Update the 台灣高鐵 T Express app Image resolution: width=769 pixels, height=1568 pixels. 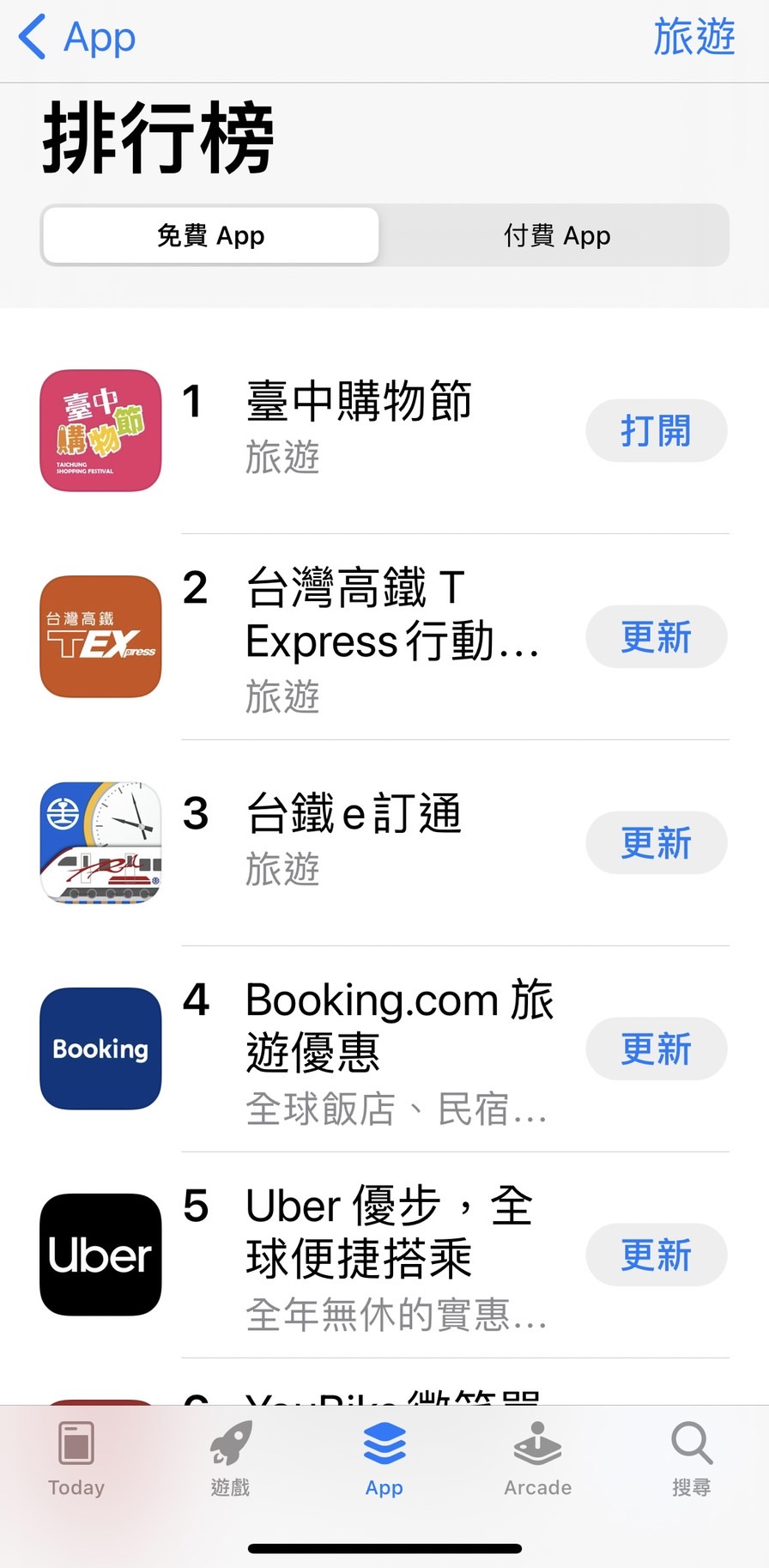point(656,637)
